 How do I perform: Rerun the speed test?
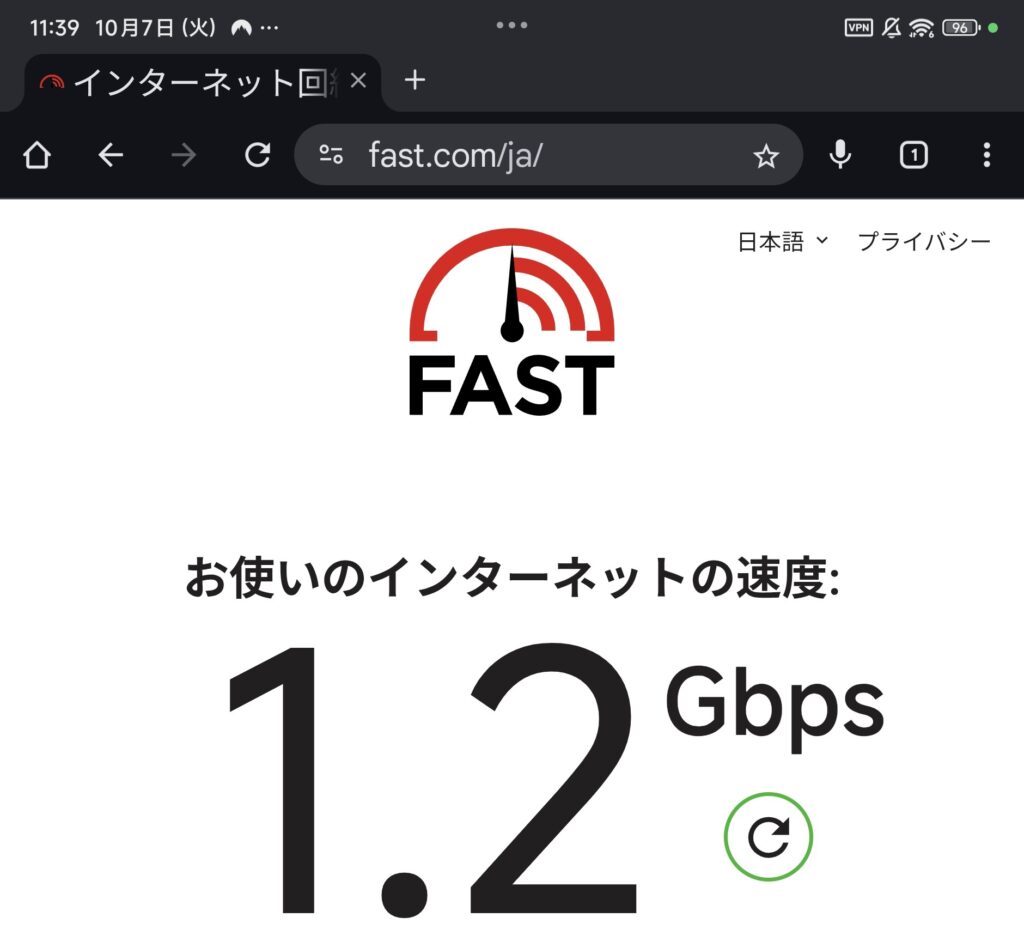coord(768,836)
